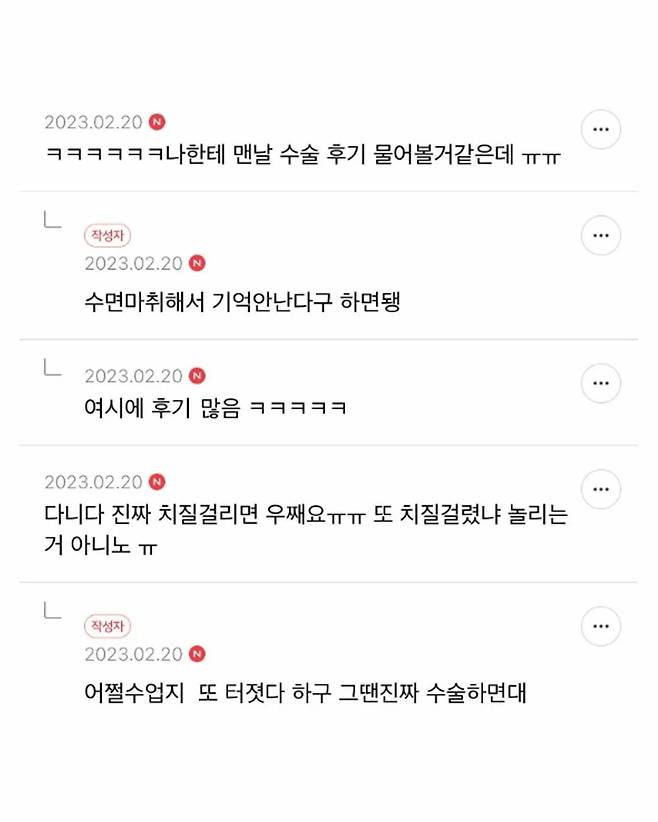Image resolution: width=658 pixels, height=822 pixels.
Task: Open the options menu for the 여시에 후기 많음 reply
Action: [x=601, y=383]
